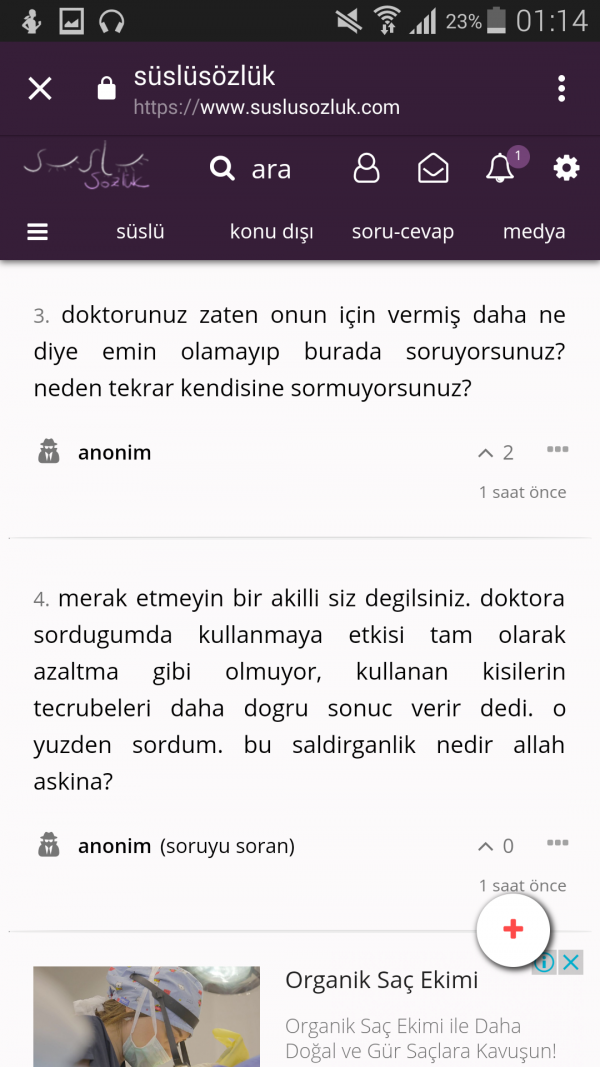Open the notifications bell
Screen dimensions: 600x1067
tap(500, 168)
